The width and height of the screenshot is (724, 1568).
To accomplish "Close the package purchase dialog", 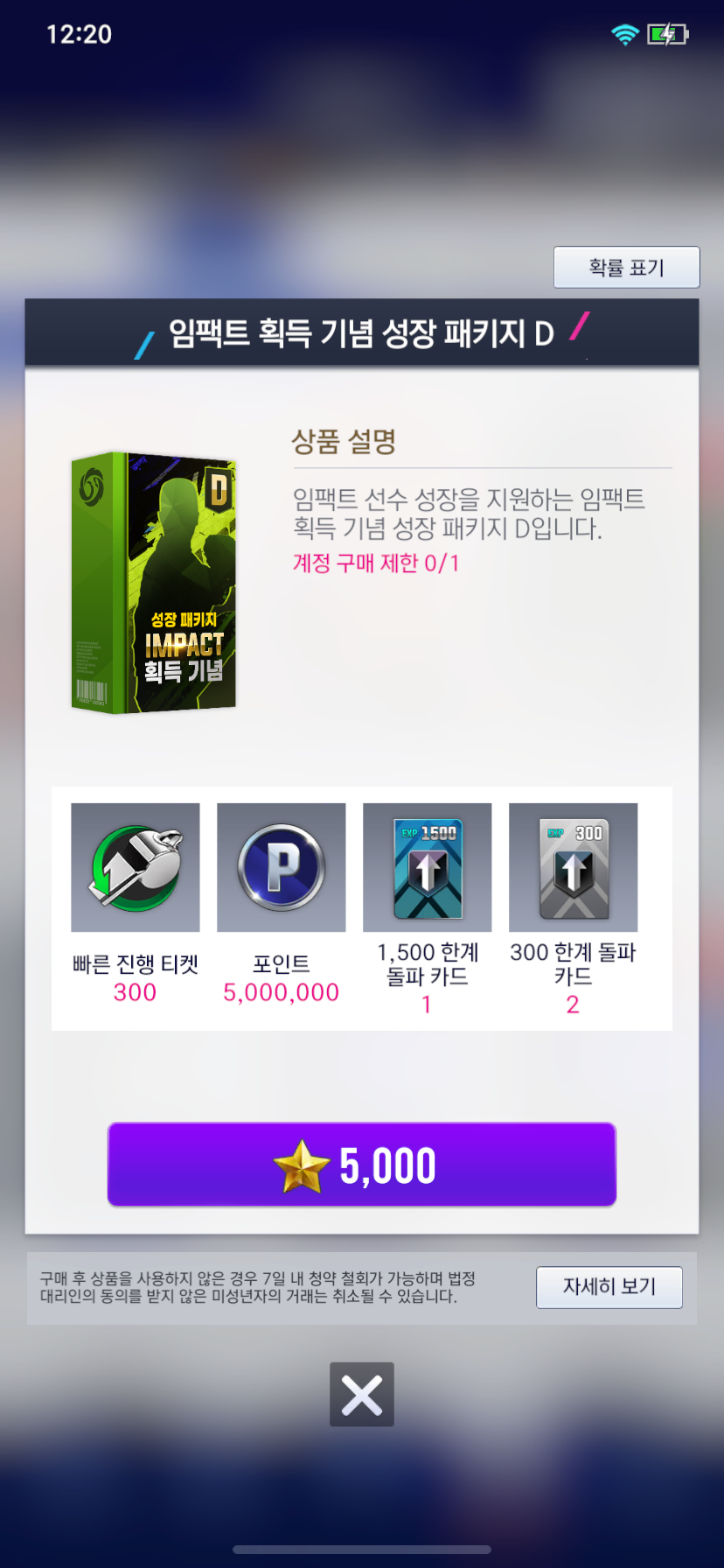I will pyautogui.click(x=362, y=1394).
